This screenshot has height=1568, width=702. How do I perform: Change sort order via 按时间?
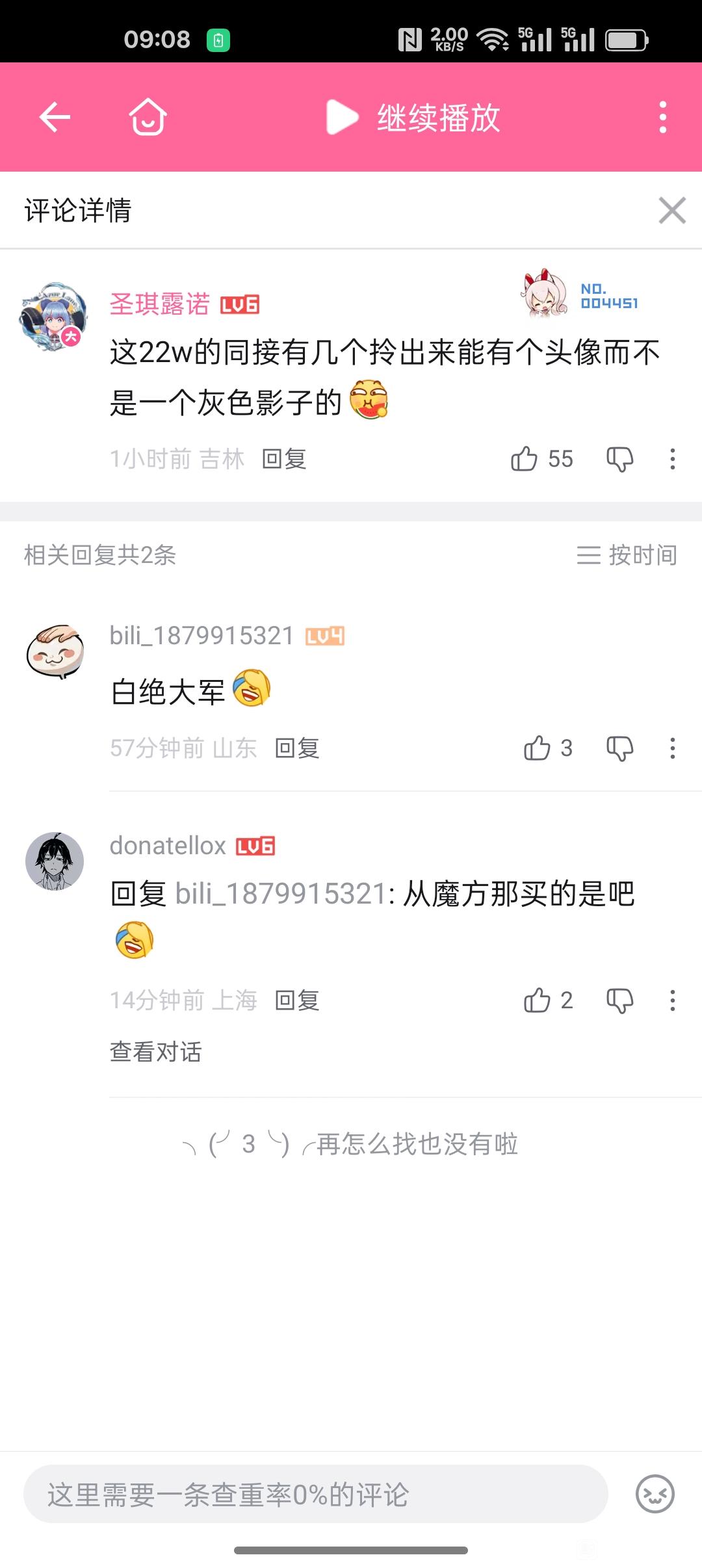(627, 555)
